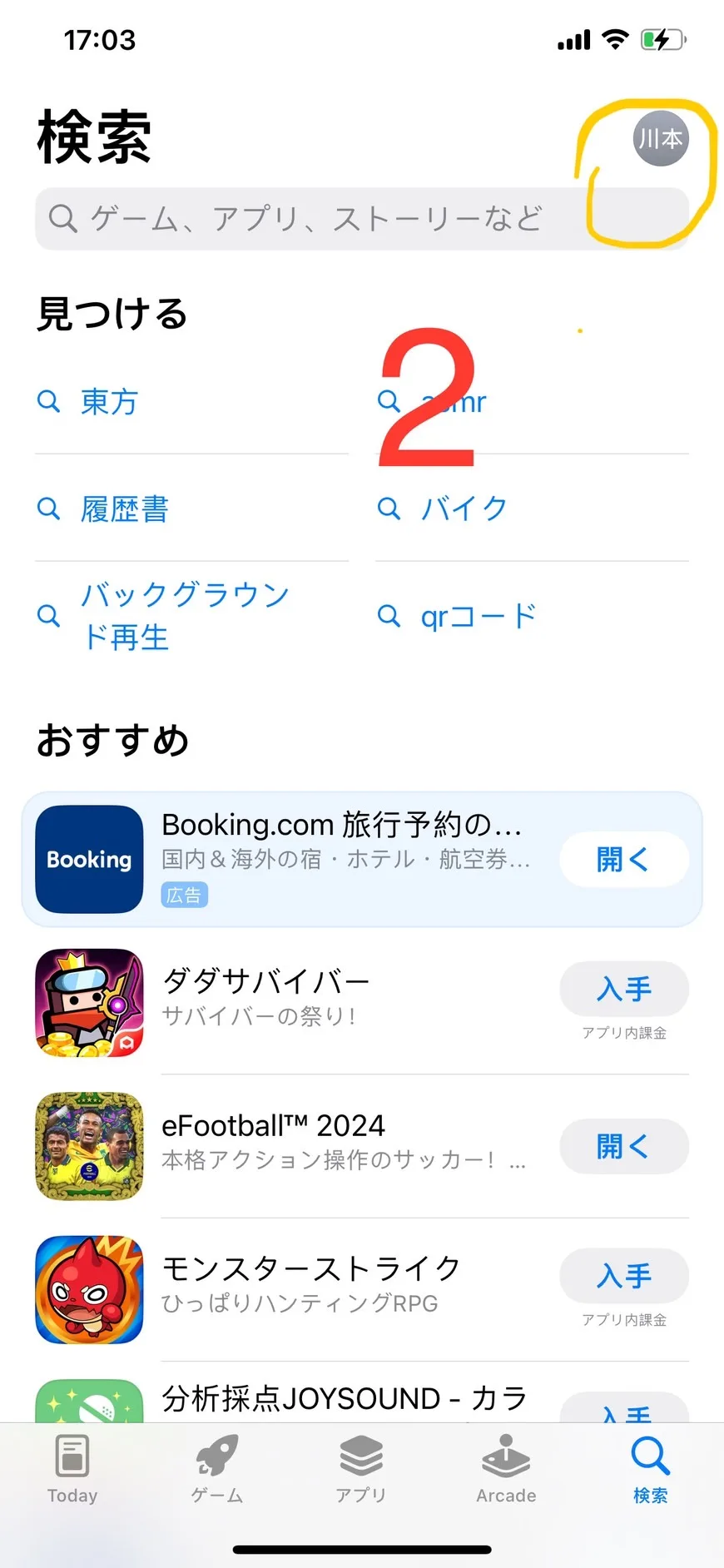Open eFootball 2024 with 開く button
Screen dimensions: 724x1568
click(624, 1146)
